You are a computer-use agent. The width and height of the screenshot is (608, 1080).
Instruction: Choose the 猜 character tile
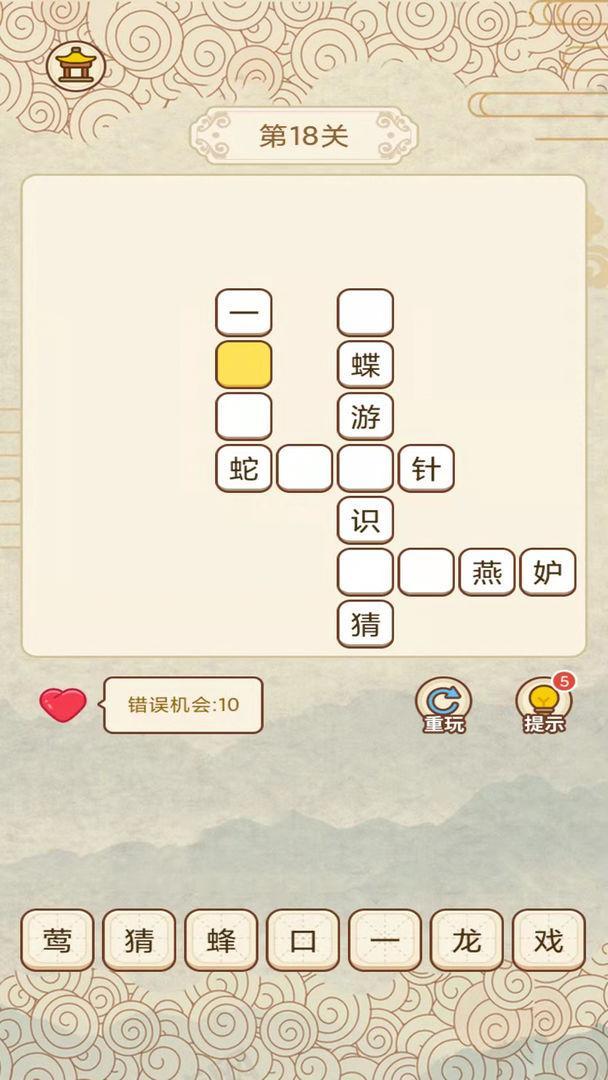(x=139, y=940)
